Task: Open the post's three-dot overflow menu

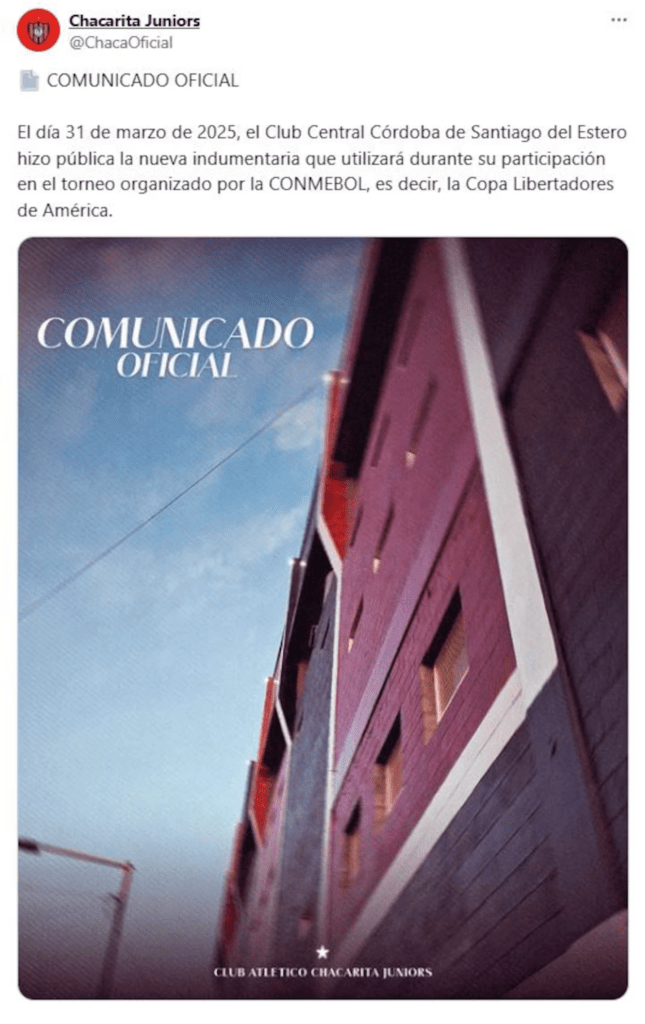Action: tap(619, 20)
